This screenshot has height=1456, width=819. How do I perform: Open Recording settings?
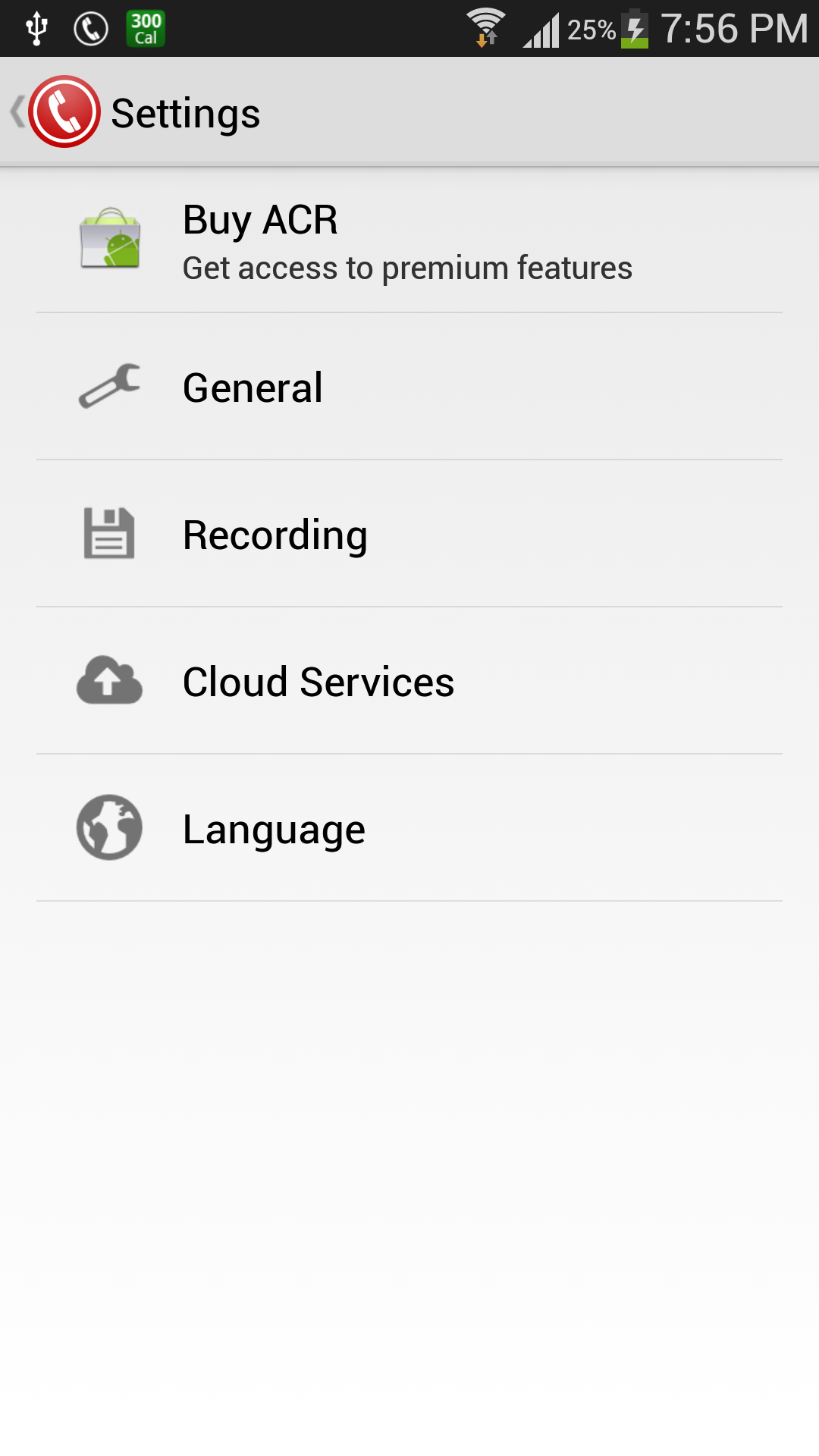(409, 535)
